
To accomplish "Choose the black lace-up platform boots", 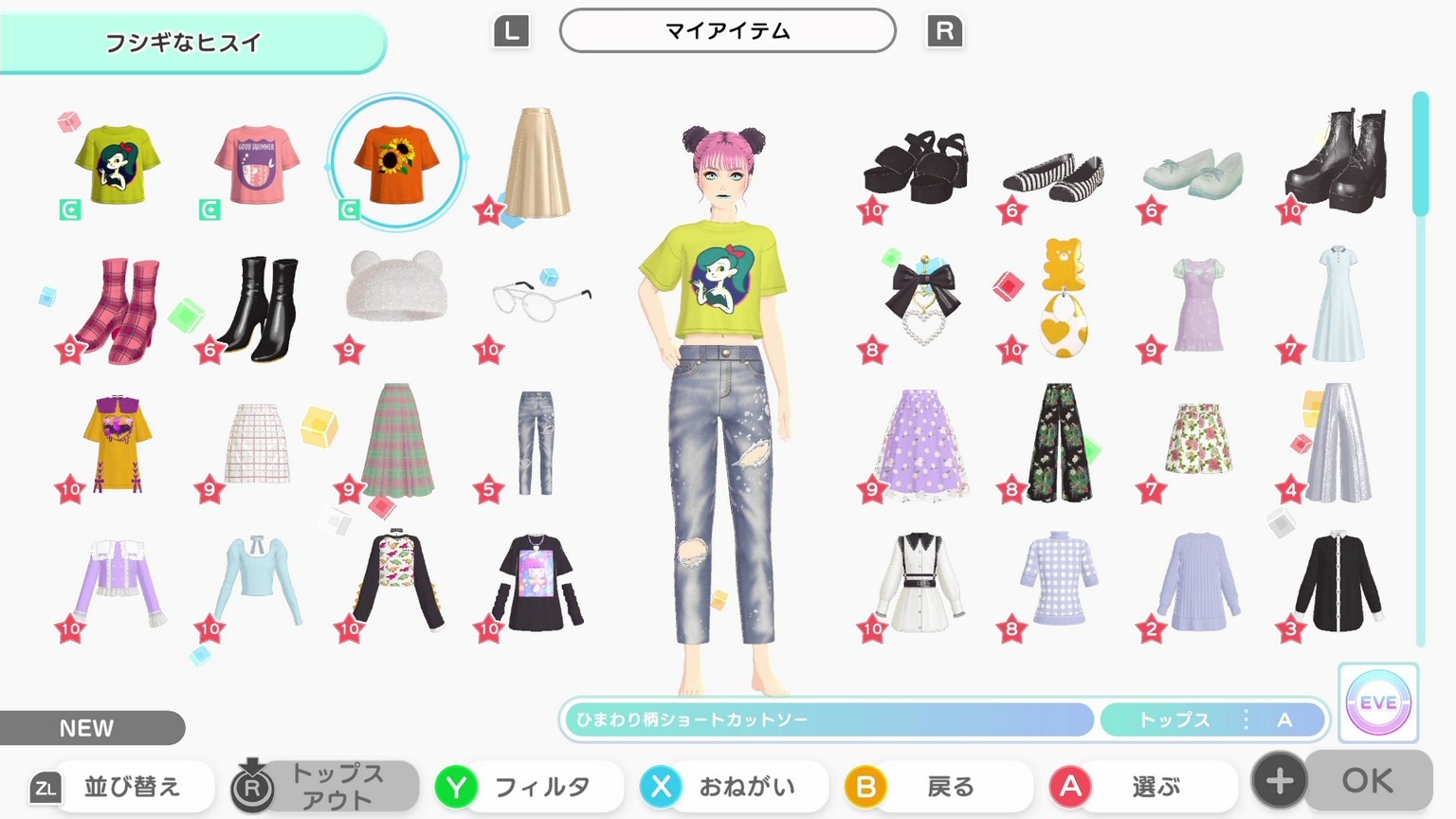I will pos(1338,161).
